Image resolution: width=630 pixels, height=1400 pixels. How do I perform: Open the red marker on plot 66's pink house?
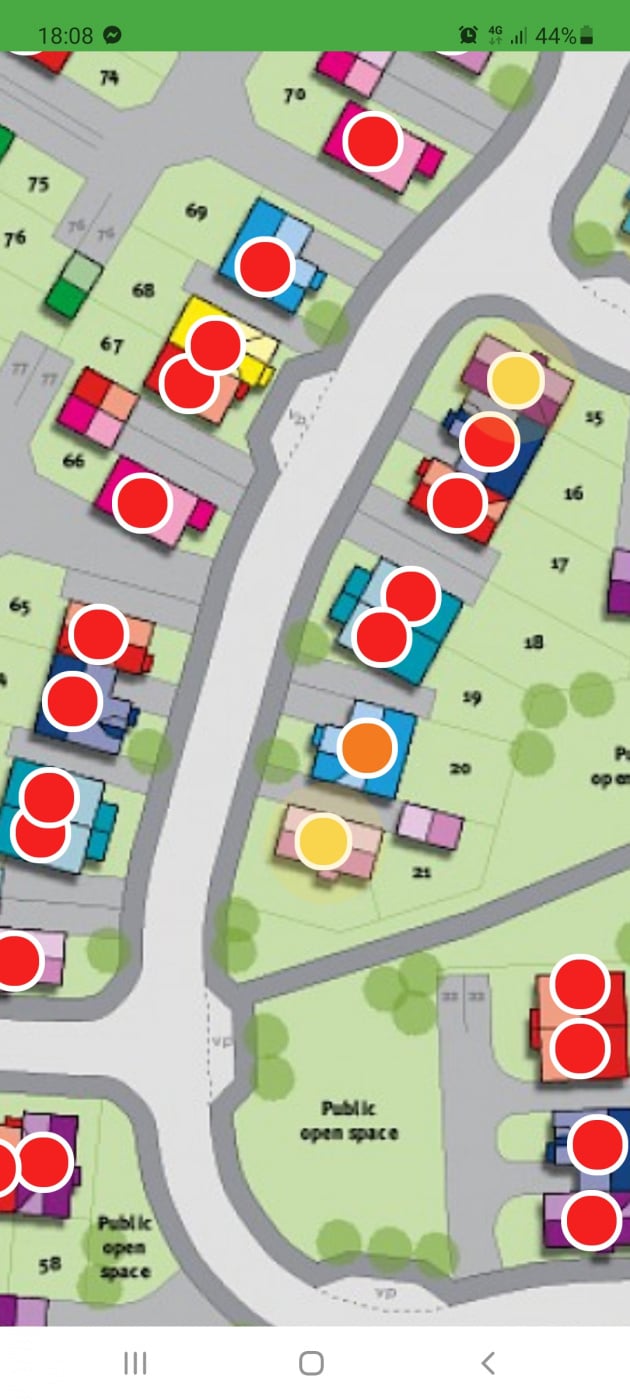(x=142, y=503)
